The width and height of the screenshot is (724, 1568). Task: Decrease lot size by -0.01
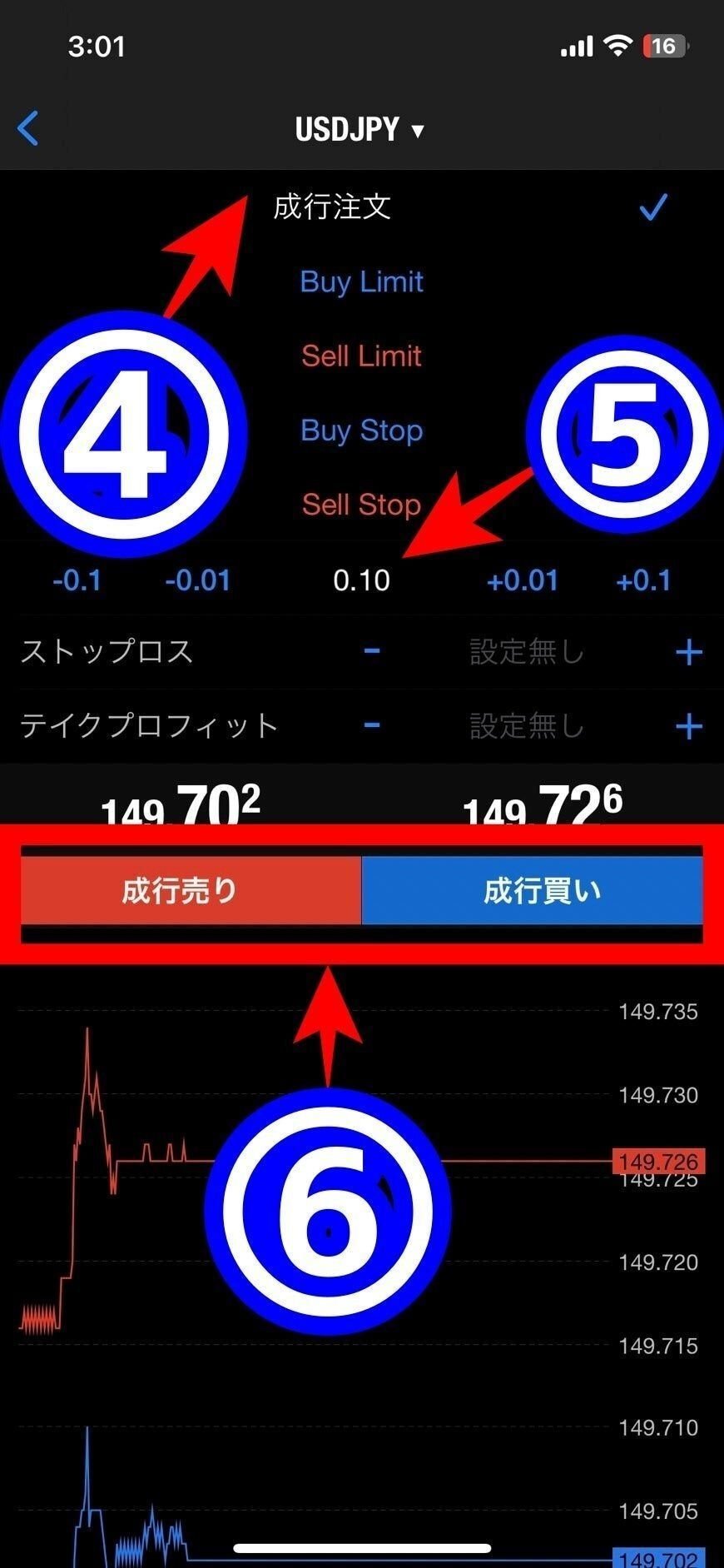point(197,580)
